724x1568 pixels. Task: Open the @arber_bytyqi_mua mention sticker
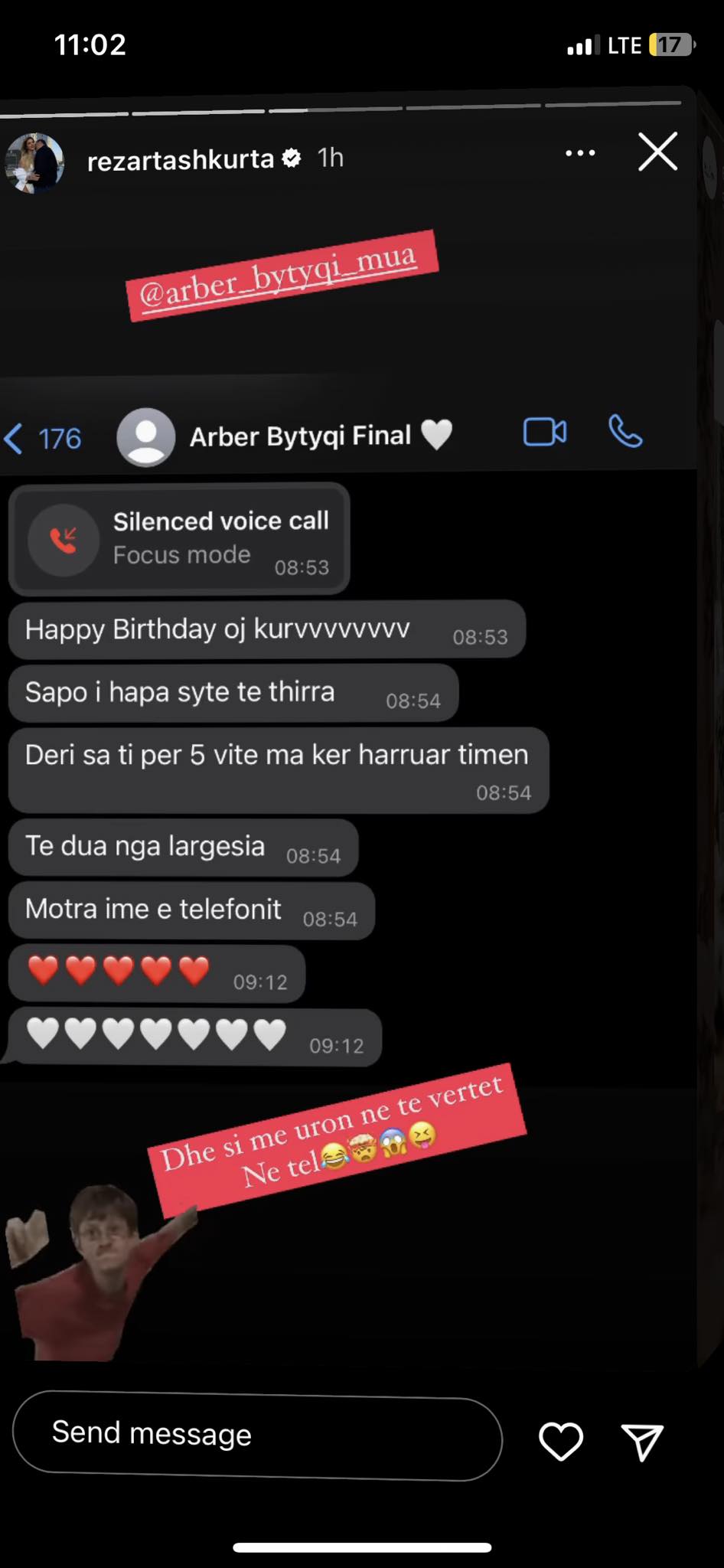pos(282,276)
